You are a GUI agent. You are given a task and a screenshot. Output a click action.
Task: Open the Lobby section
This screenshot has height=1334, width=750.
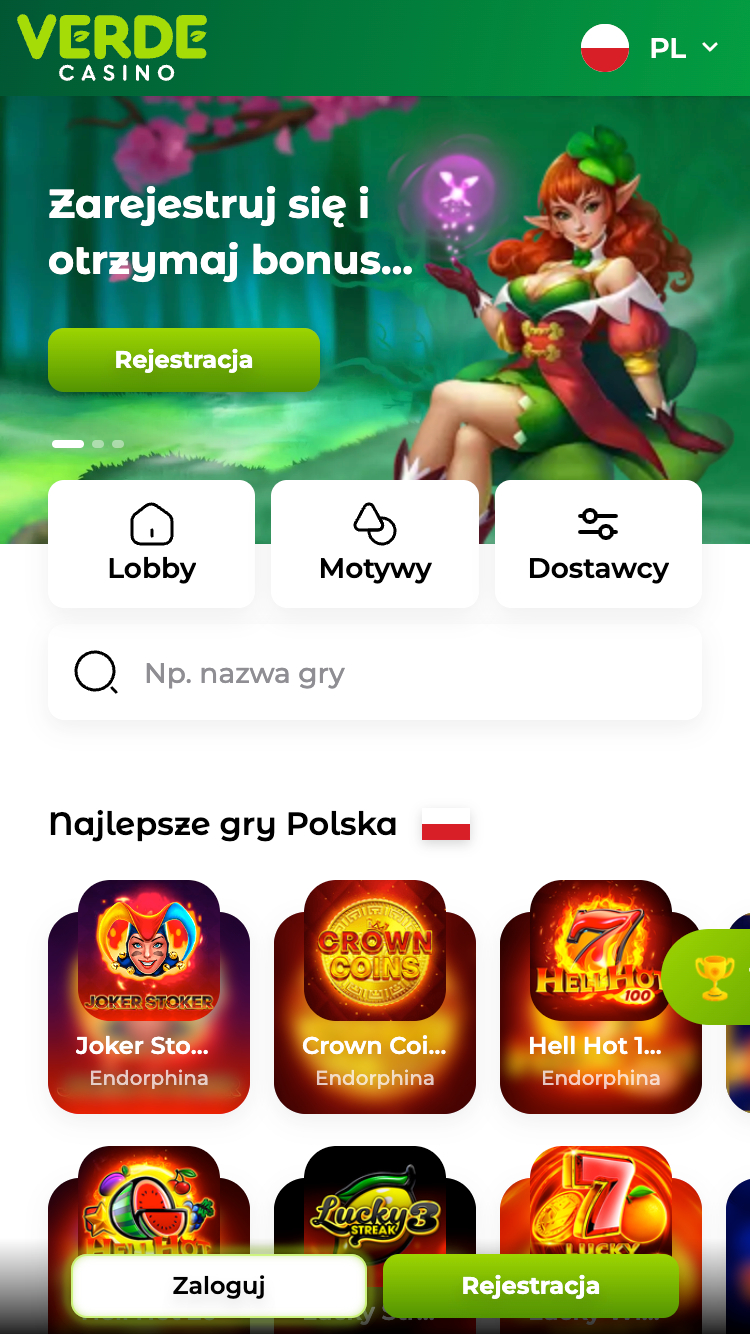click(151, 544)
